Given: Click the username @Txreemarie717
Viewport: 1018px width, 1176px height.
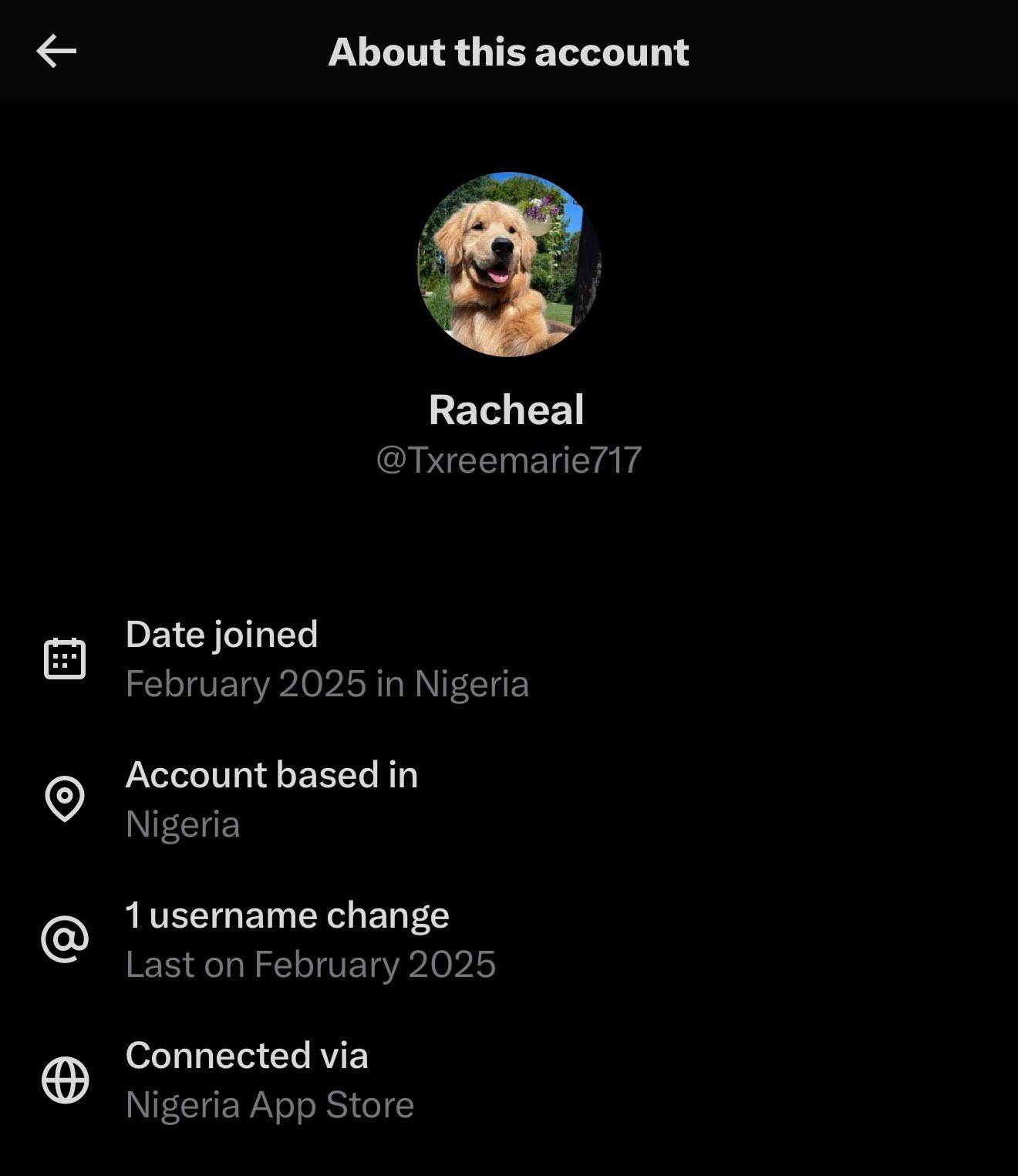Looking at the screenshot, I should [509, 458].
